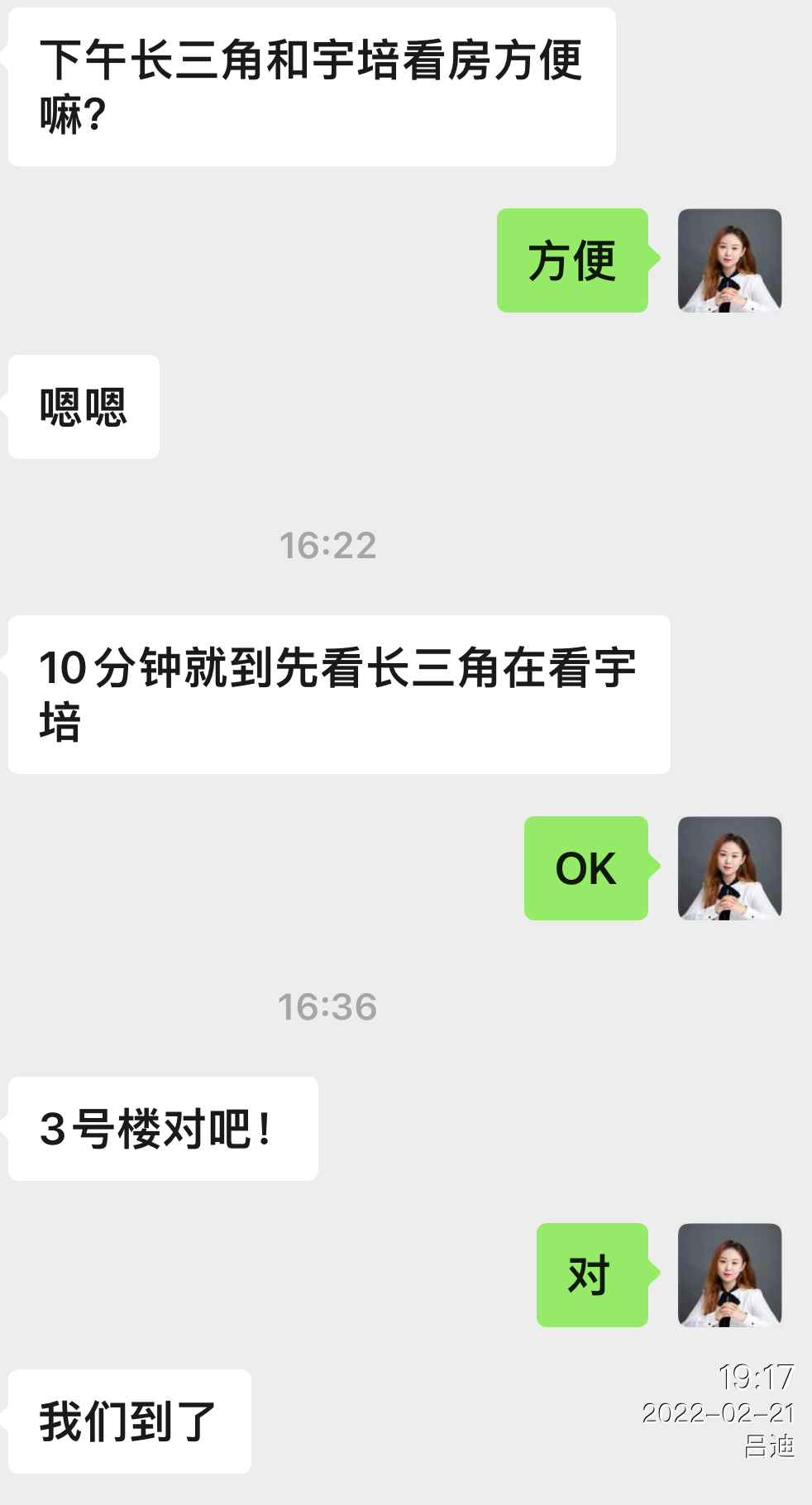
Task: Open sender's avatar beside the 方便 message
Action: point(729,260)
